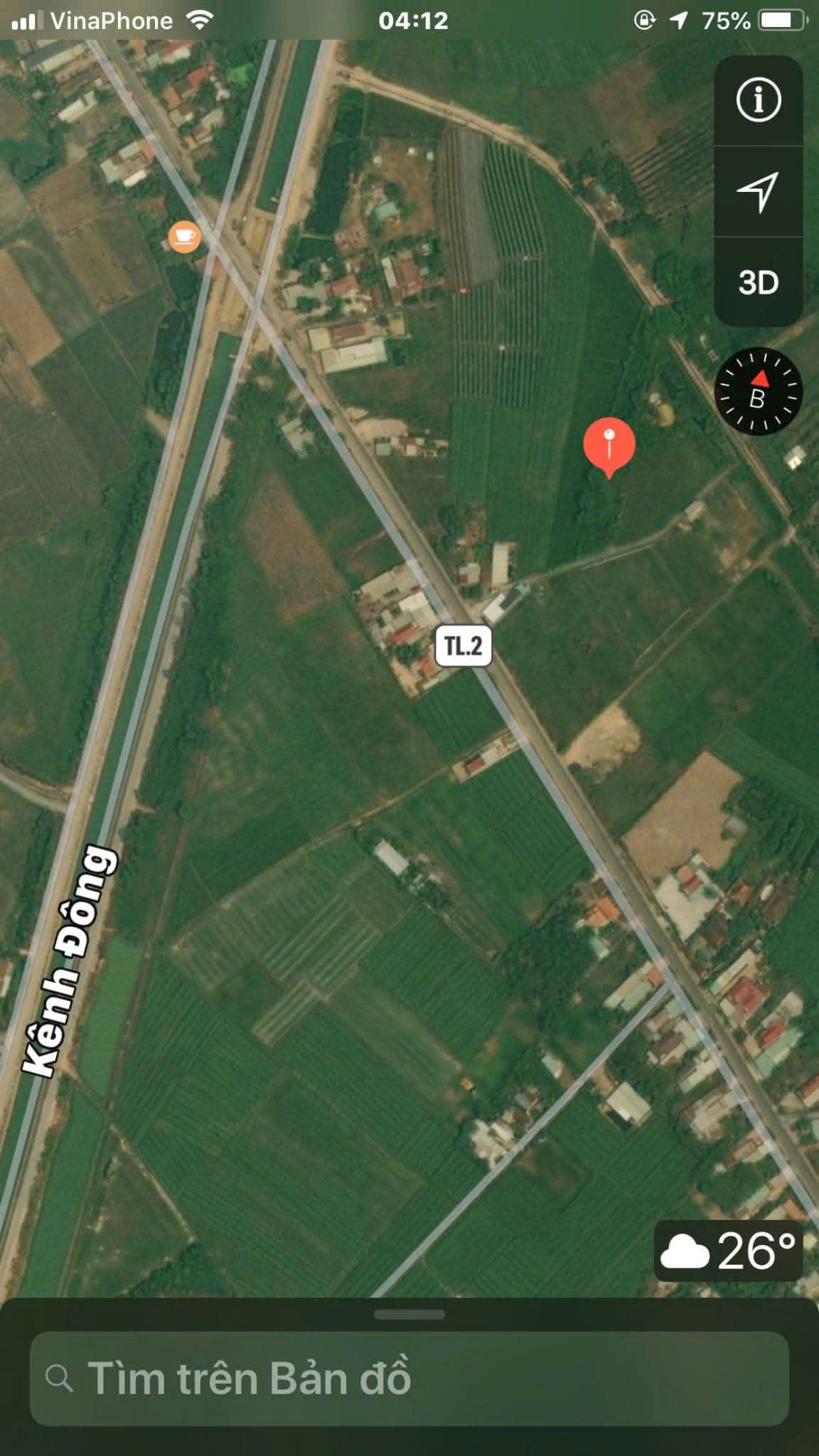Tap the location tracking arrow
Screen dimensions: 819x1456
[x=758, y=191]
